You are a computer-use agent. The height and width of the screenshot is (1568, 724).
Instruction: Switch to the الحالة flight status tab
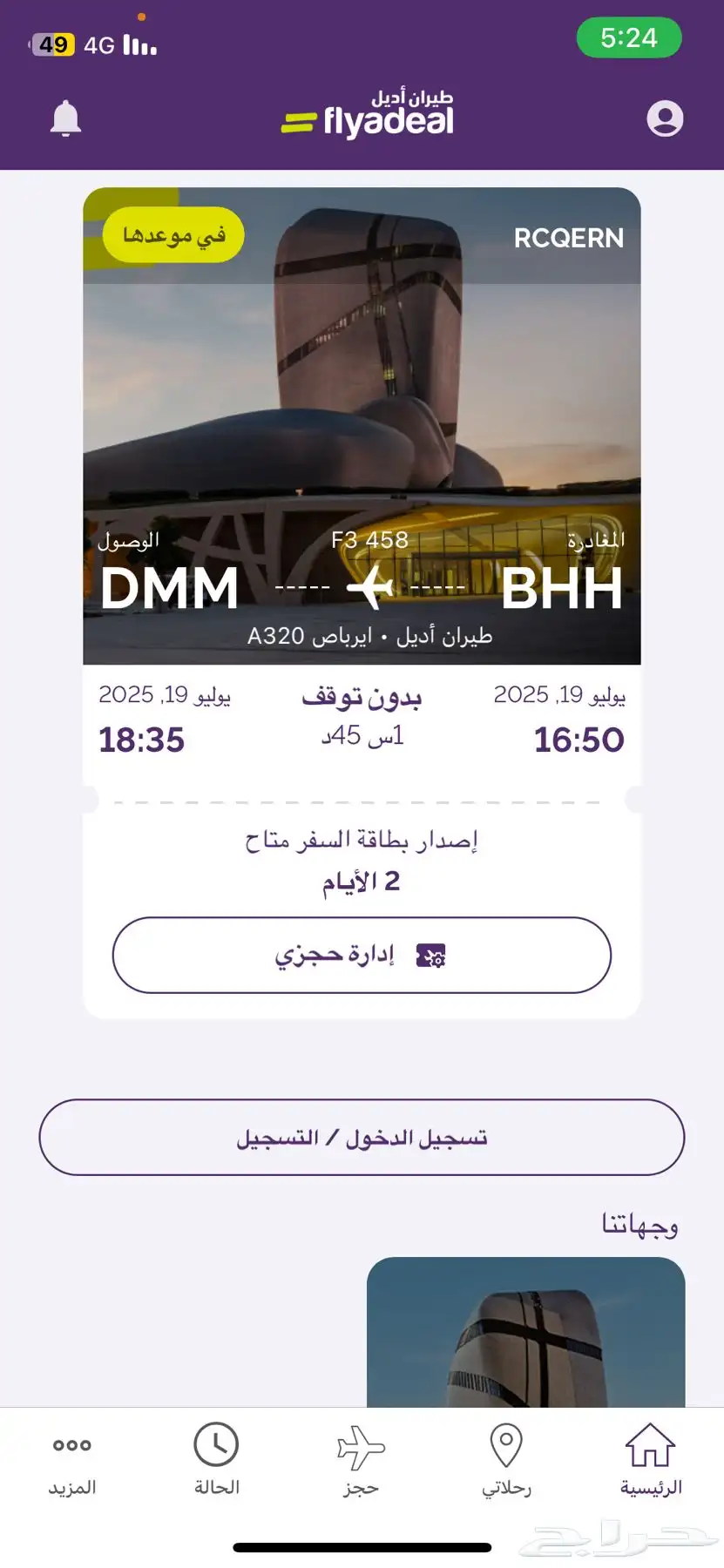[x=216, y=1460]
